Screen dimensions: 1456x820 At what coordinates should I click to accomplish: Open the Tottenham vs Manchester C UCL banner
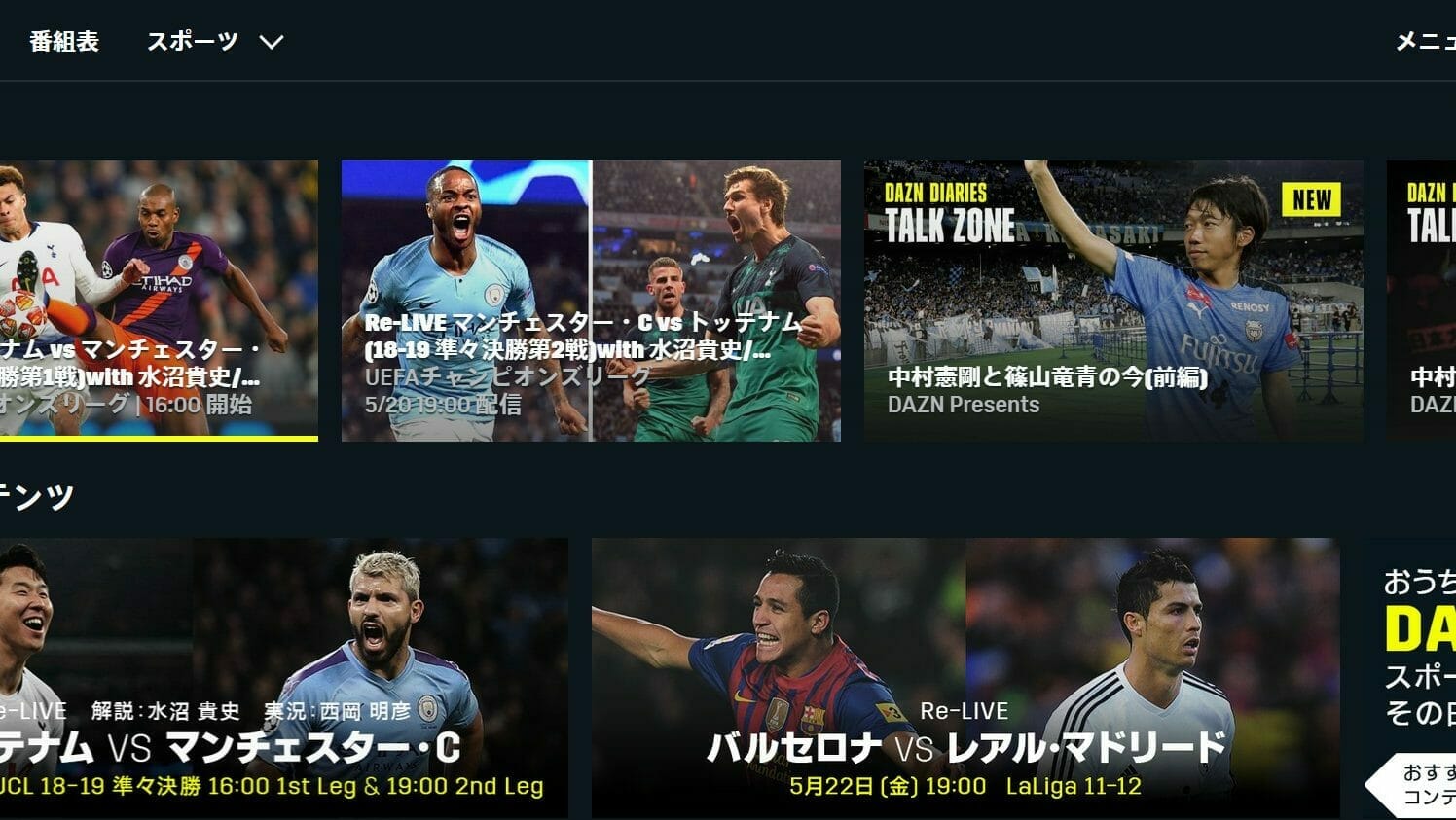(282, 677)
